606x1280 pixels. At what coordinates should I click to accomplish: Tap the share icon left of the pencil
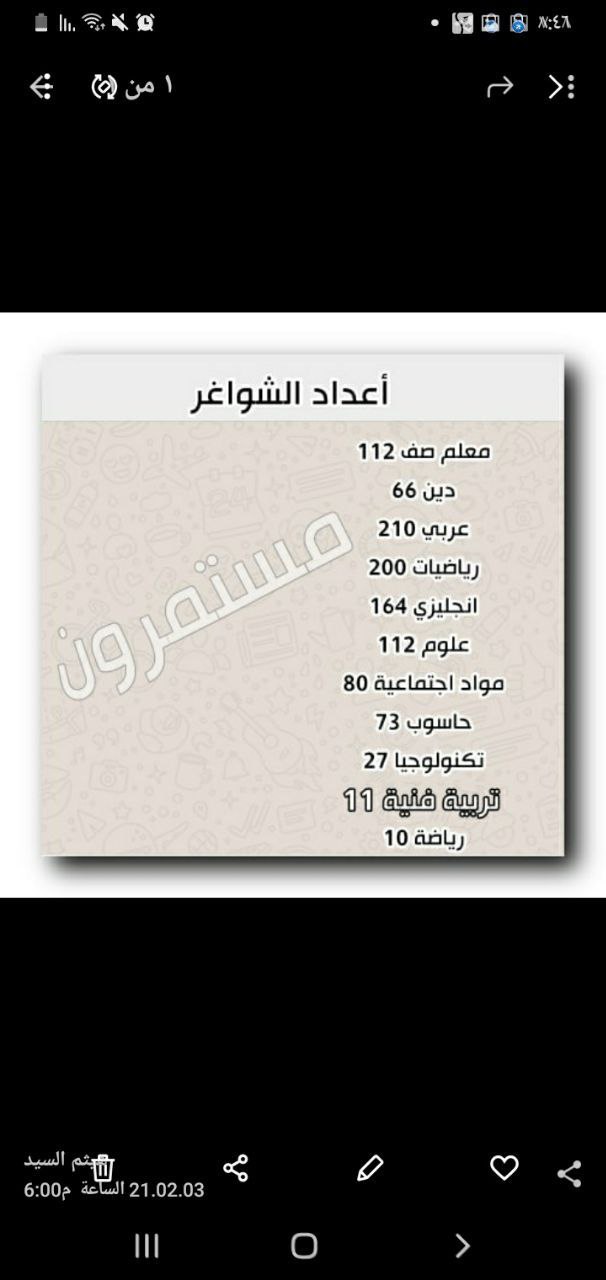236,1168
